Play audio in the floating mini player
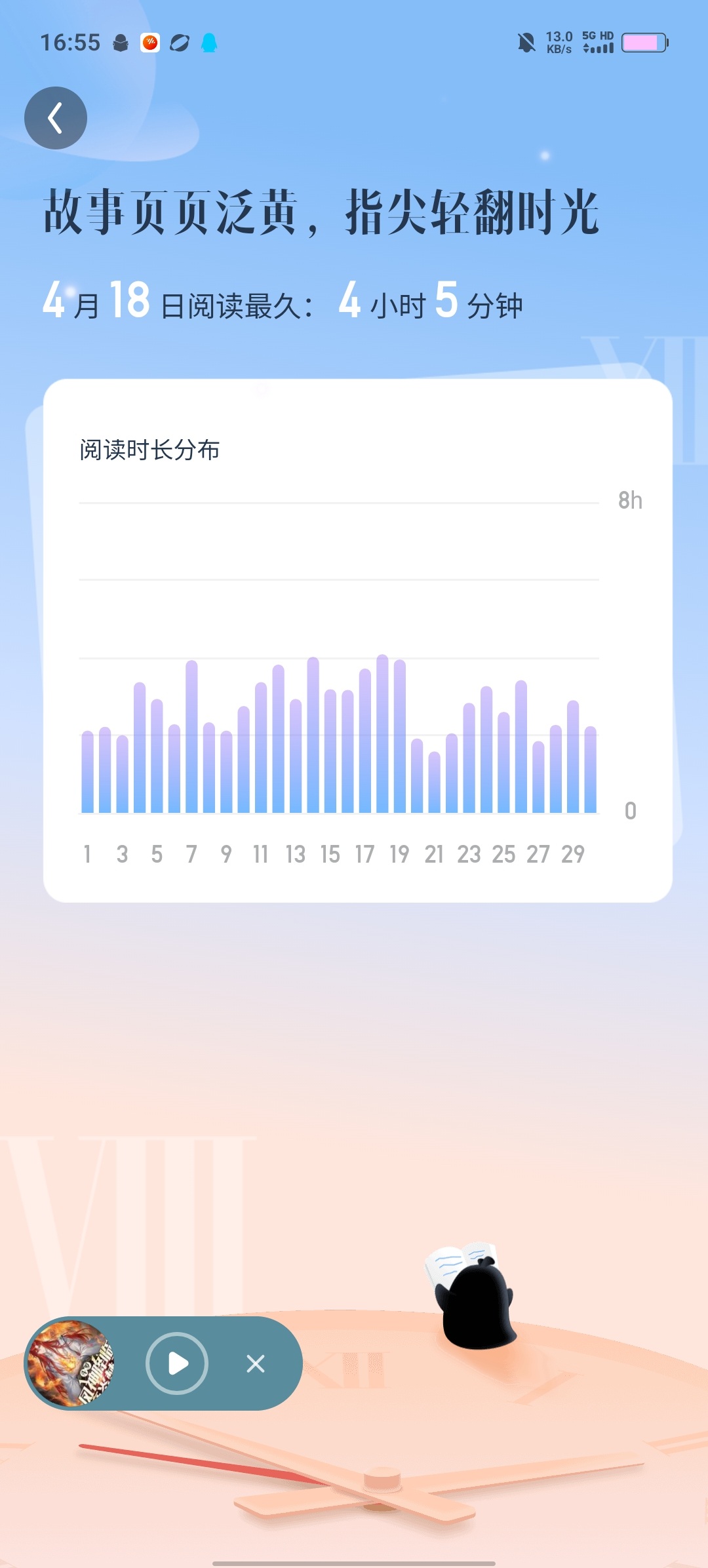Screen dimensions: 708x1568 [x=177, y=1363]
